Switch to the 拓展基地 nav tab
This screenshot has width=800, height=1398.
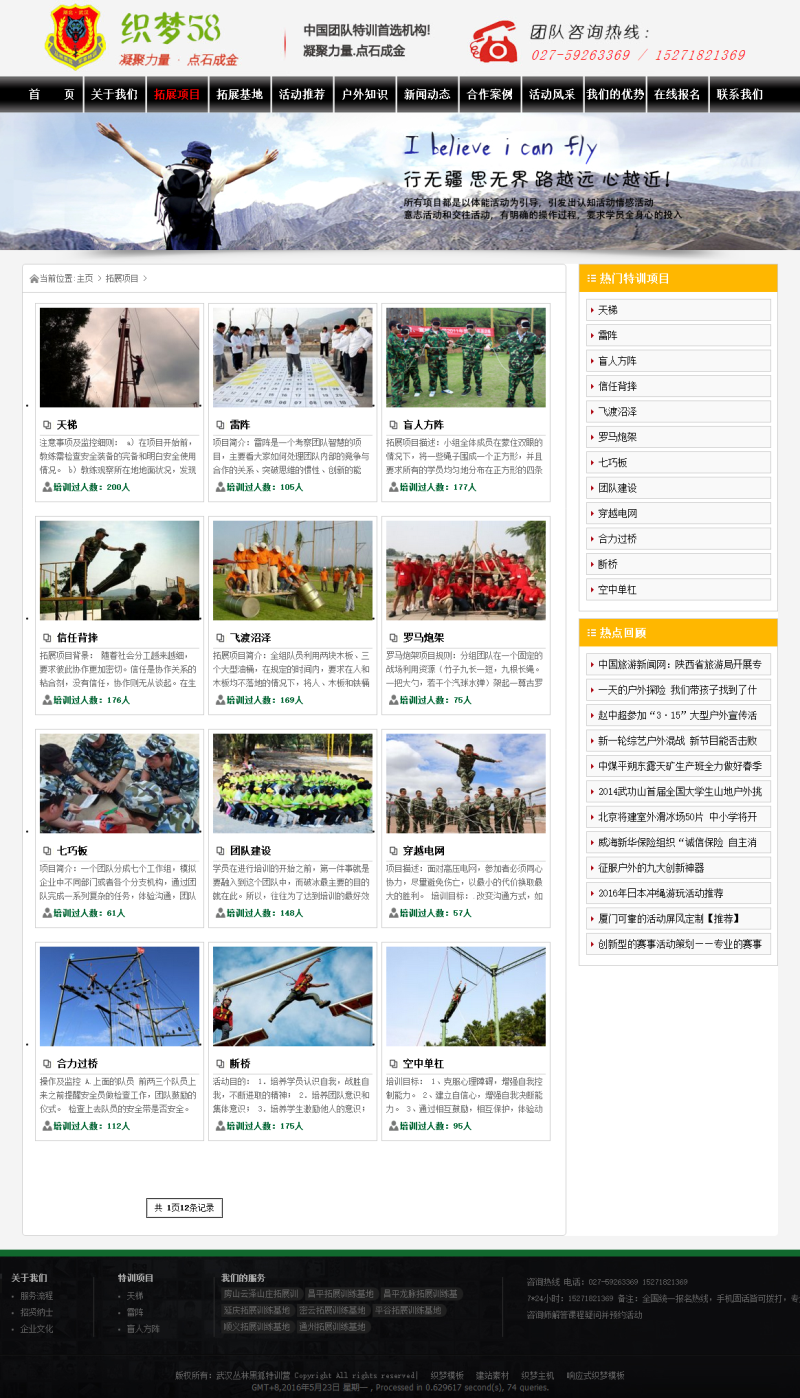pyautogui.click(x=239, y=94)
